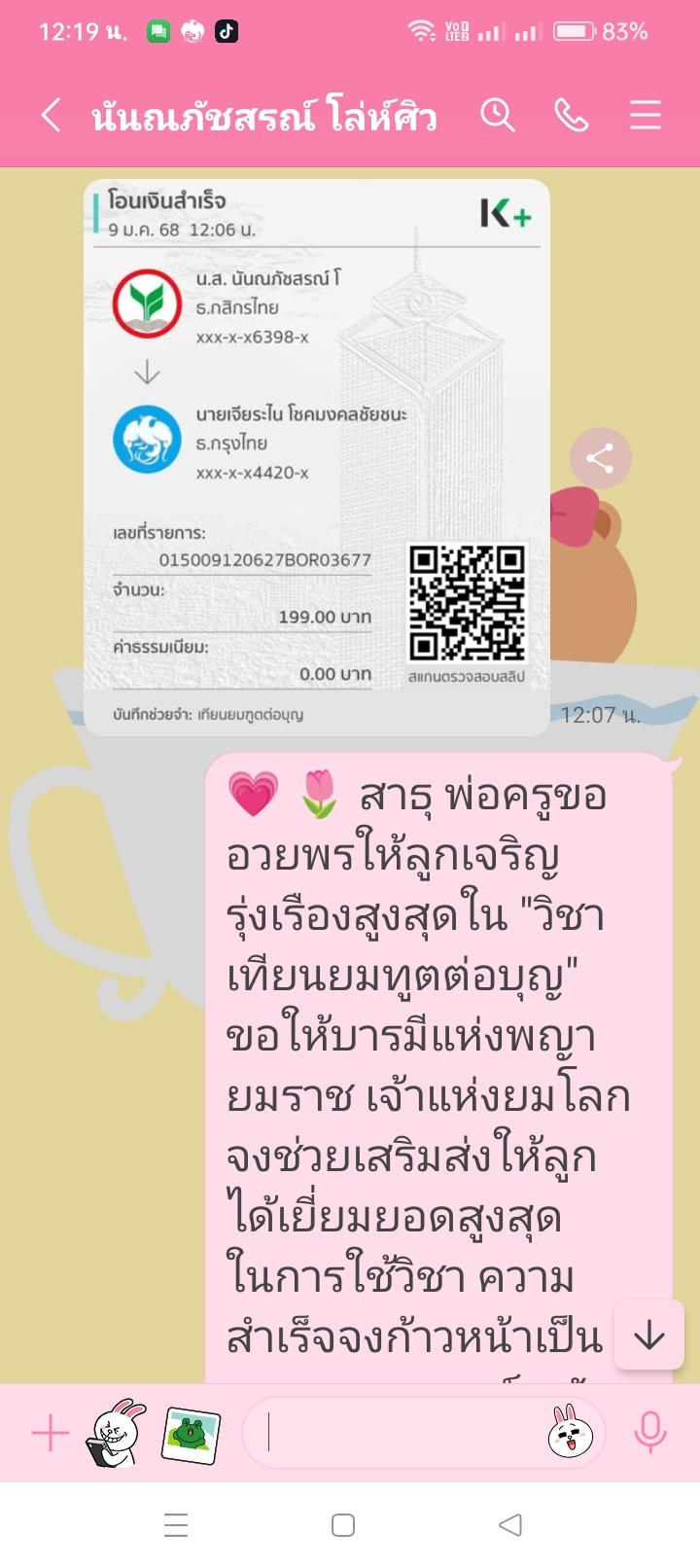Open the photo gallery picker
The width and height of the screenshot is (700, 1568).
191,1433
